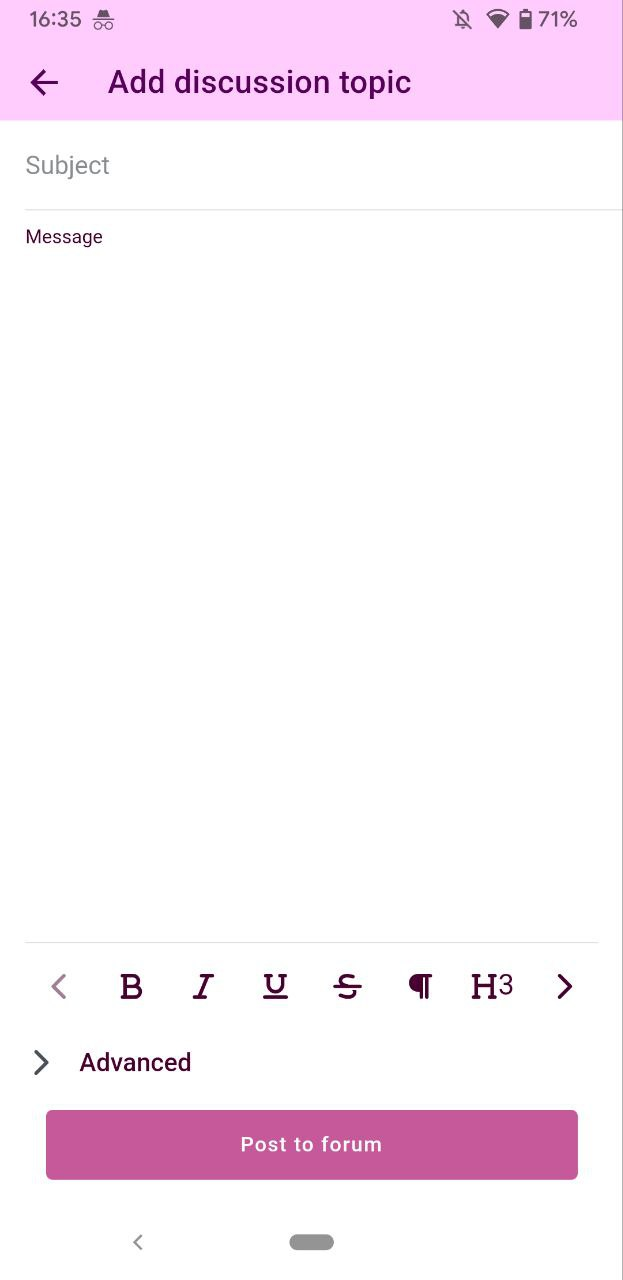623x1280 pixels.
Task: Select the paragraph format button
Action: [x=420, y=987]
